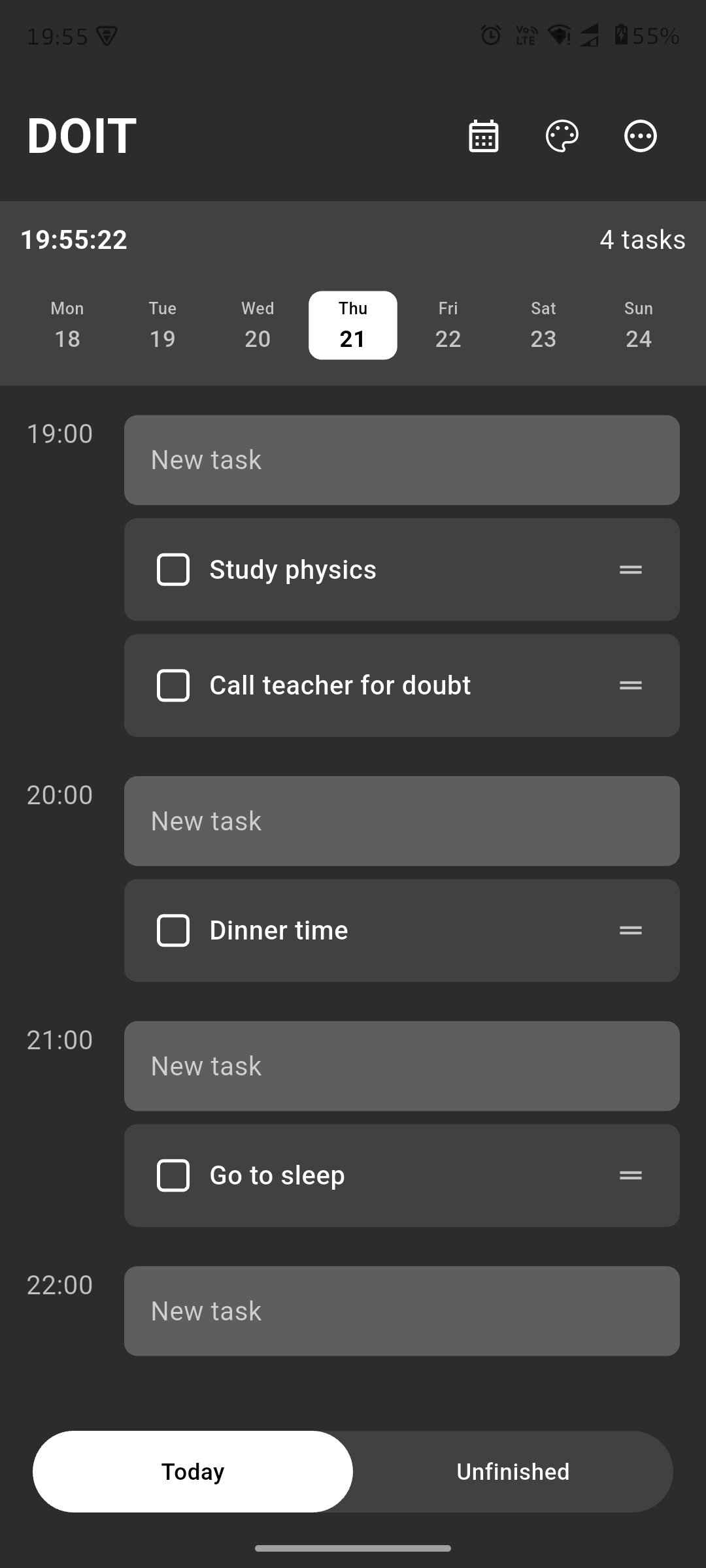
Task: Select Friday 22 in the week strip
Action: [x=448, y=325]
